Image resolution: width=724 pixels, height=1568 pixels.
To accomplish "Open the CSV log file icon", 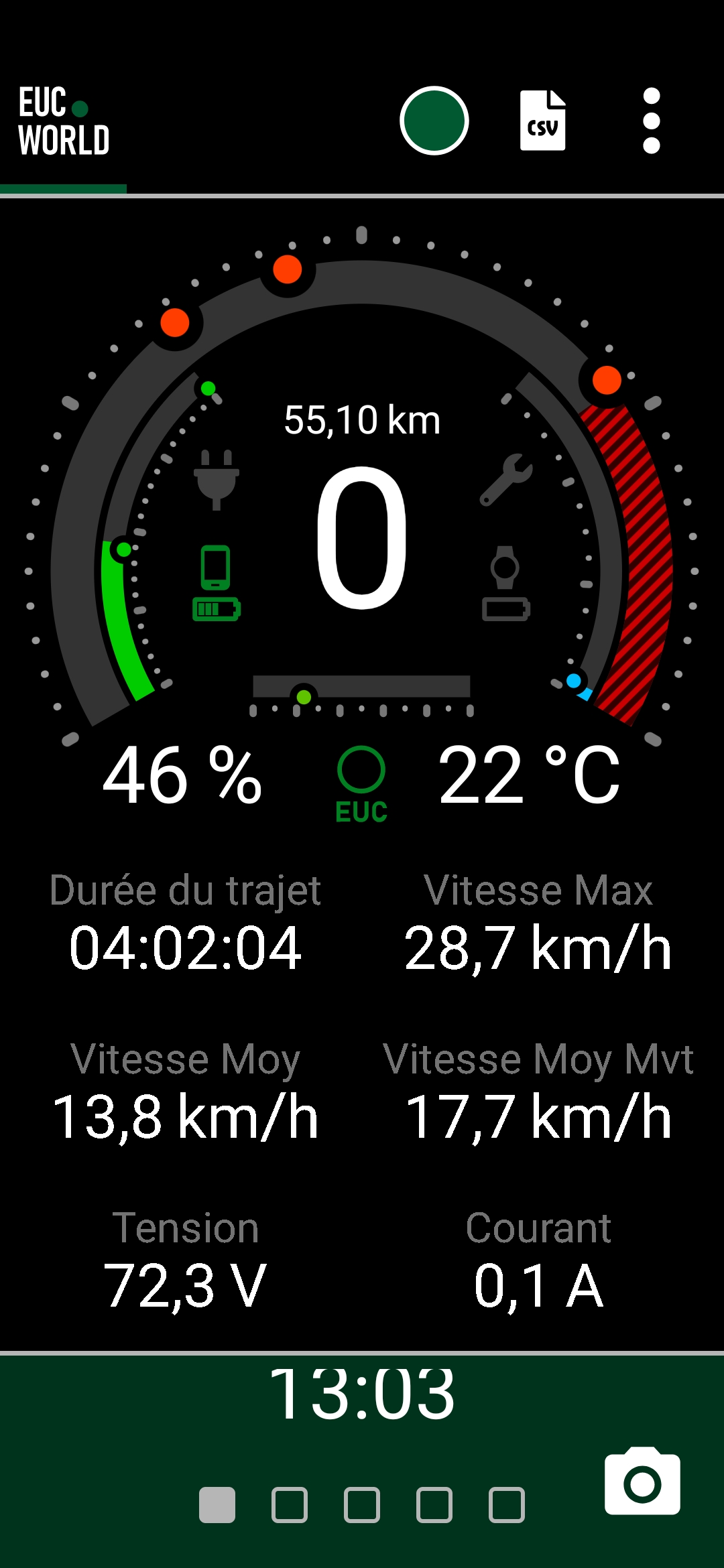I will [542, 121].
